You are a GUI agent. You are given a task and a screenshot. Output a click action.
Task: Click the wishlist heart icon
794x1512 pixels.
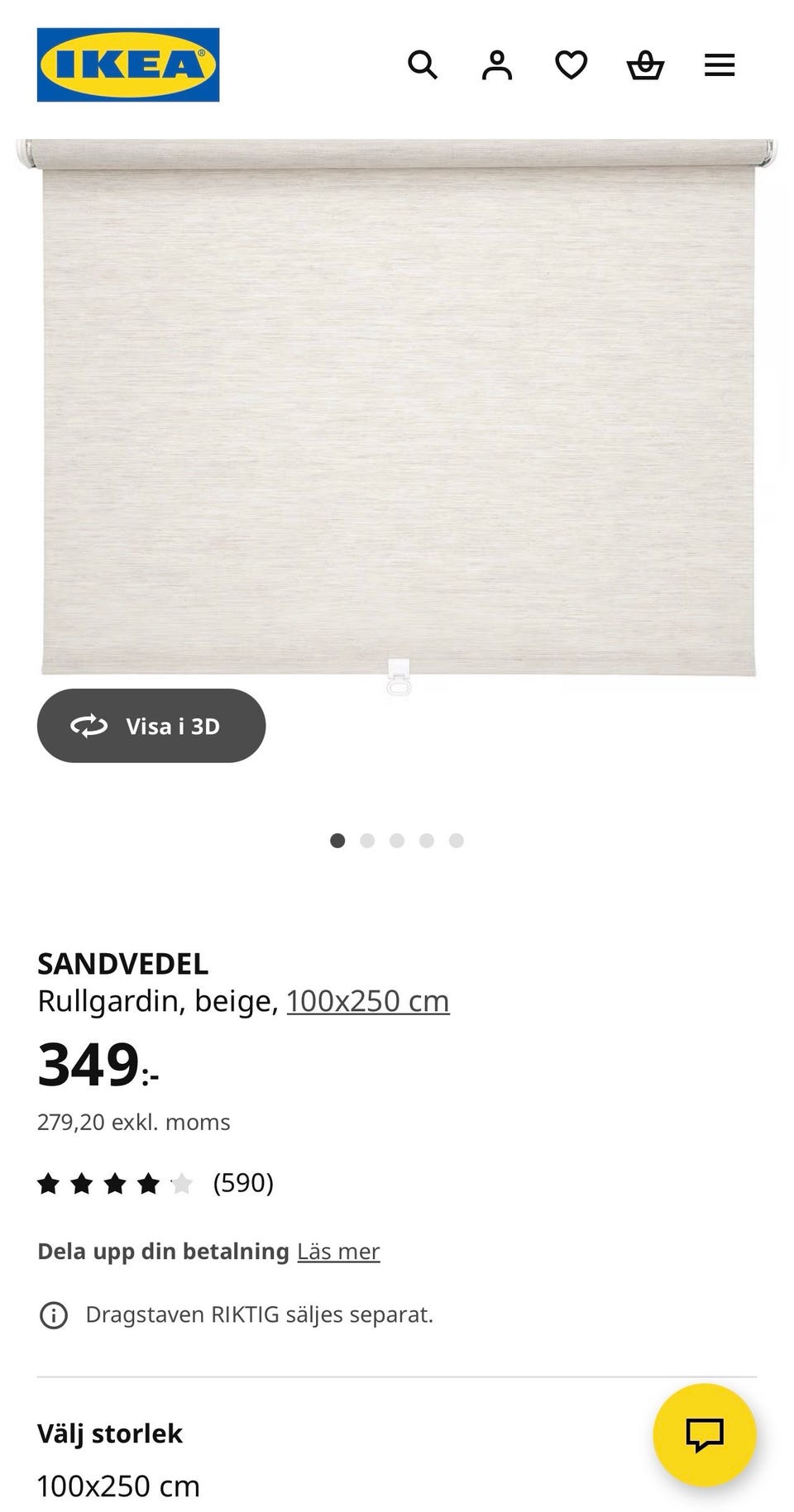tap(572, 64)
